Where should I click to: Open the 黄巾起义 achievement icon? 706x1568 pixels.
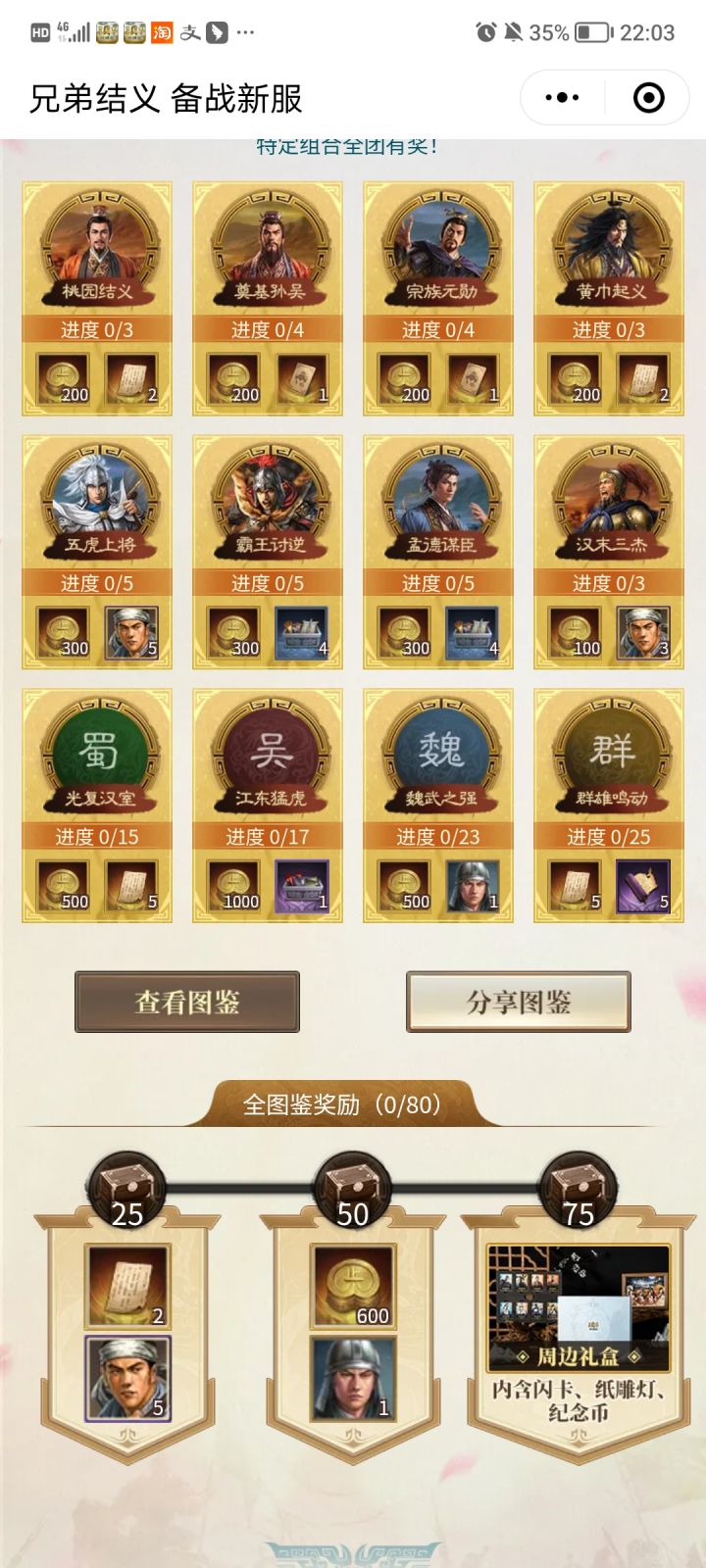tap(607, 245)
